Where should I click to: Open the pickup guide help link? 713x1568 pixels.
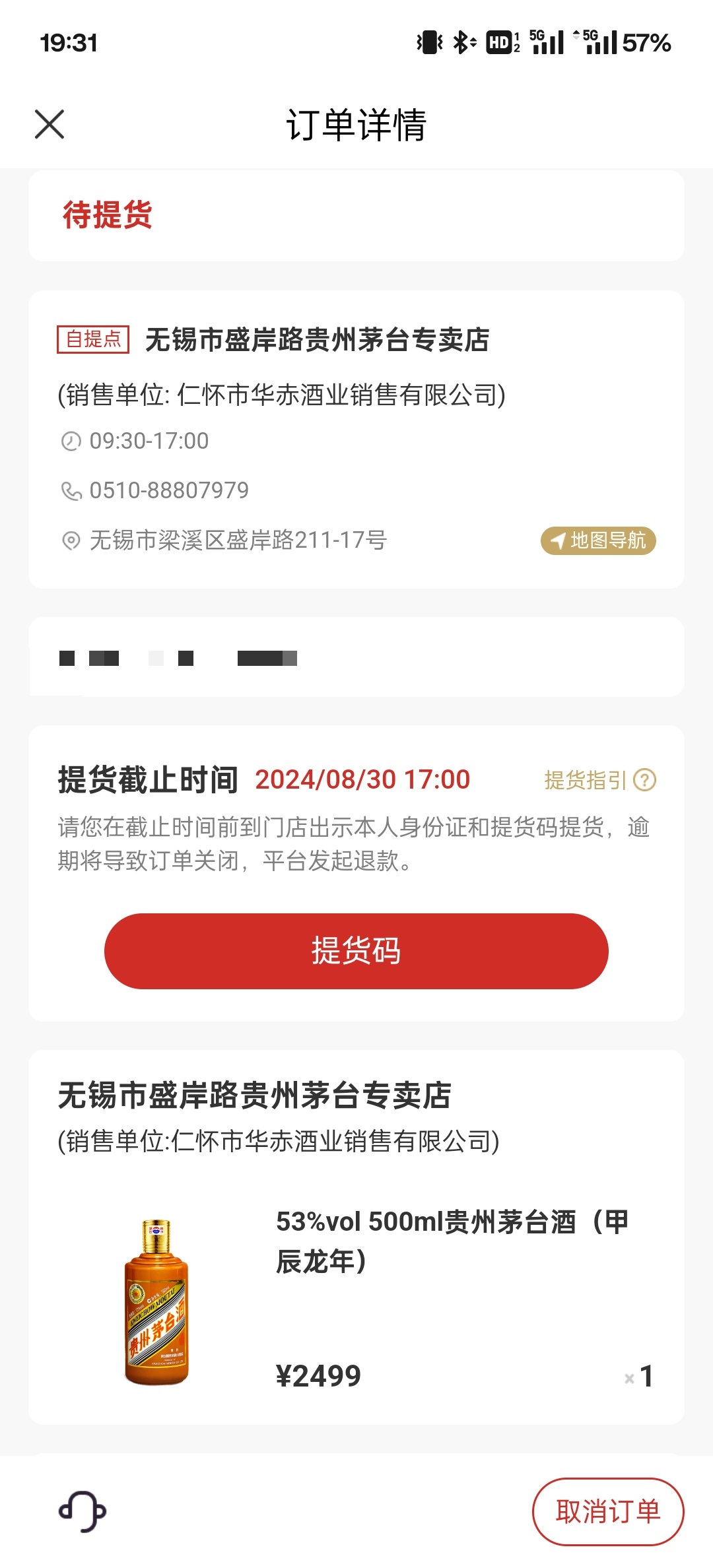[x=599, y=780]
